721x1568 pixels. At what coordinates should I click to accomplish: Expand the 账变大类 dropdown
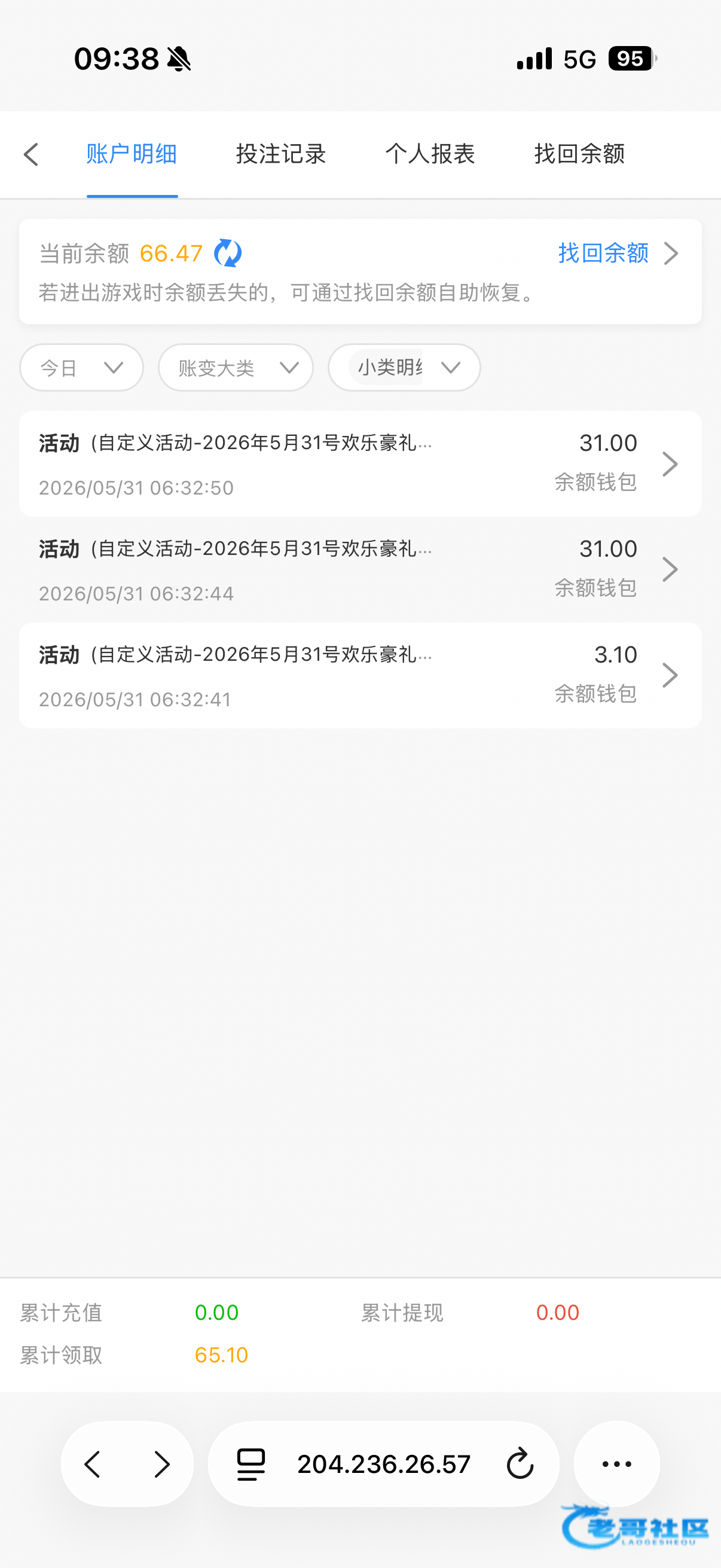pos(236,368)
